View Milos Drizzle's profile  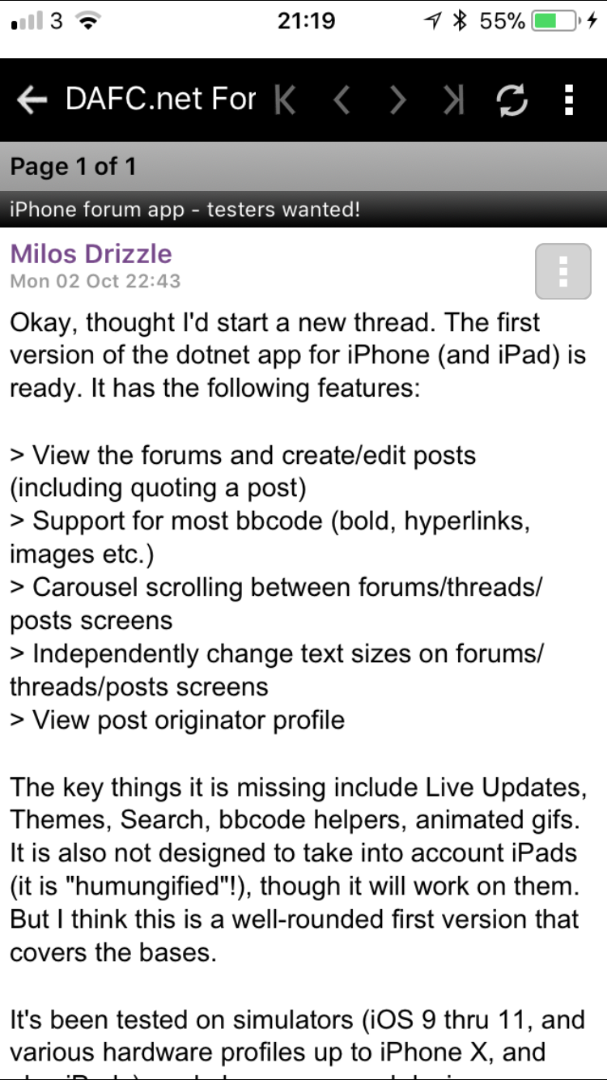(91, 254)
